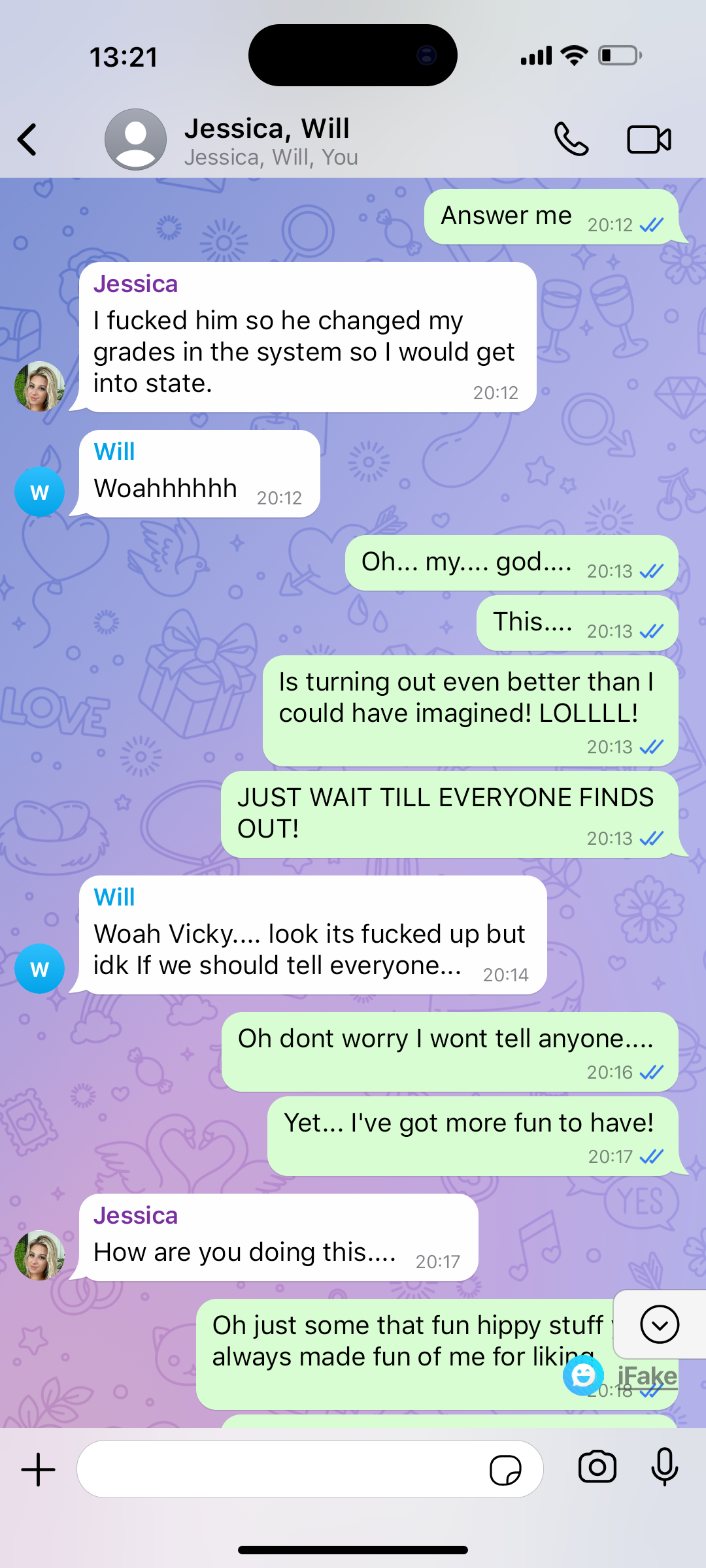
Task: Start a voice call with the group
Action: 571,139
